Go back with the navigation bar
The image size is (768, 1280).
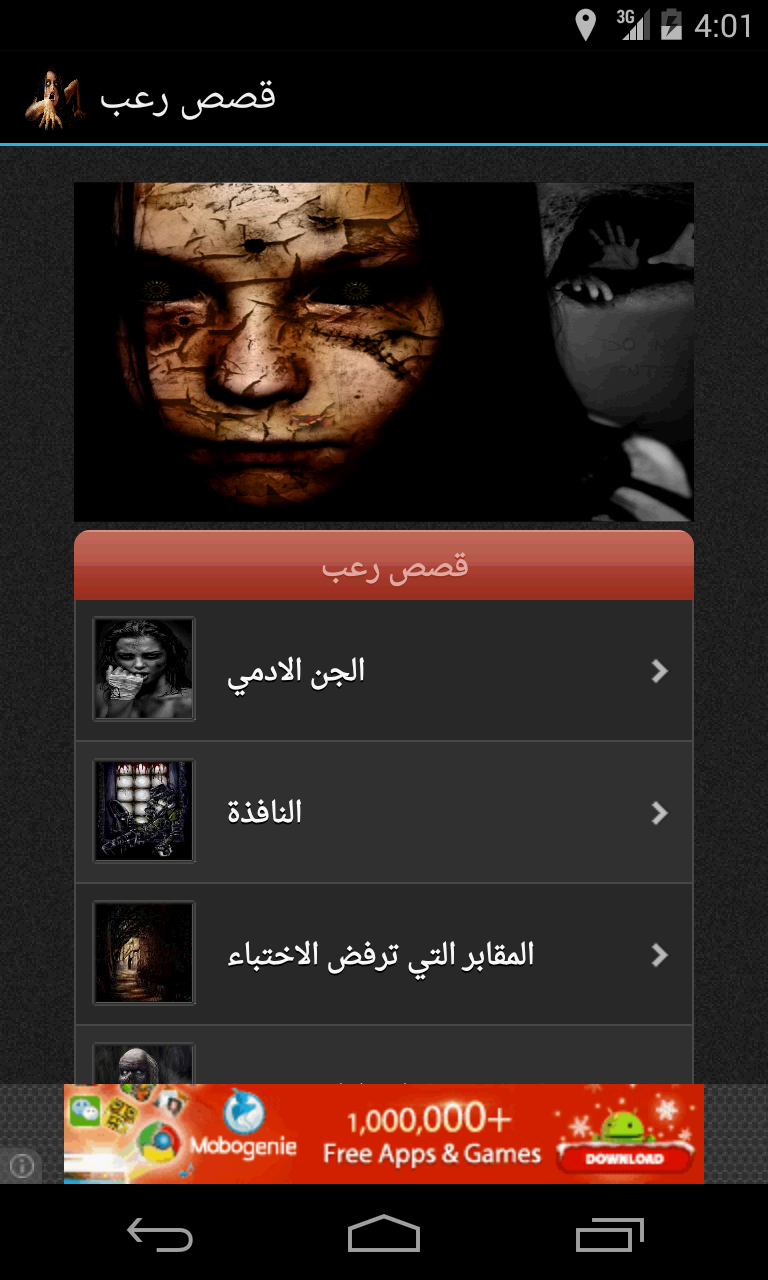point(159,1236)
